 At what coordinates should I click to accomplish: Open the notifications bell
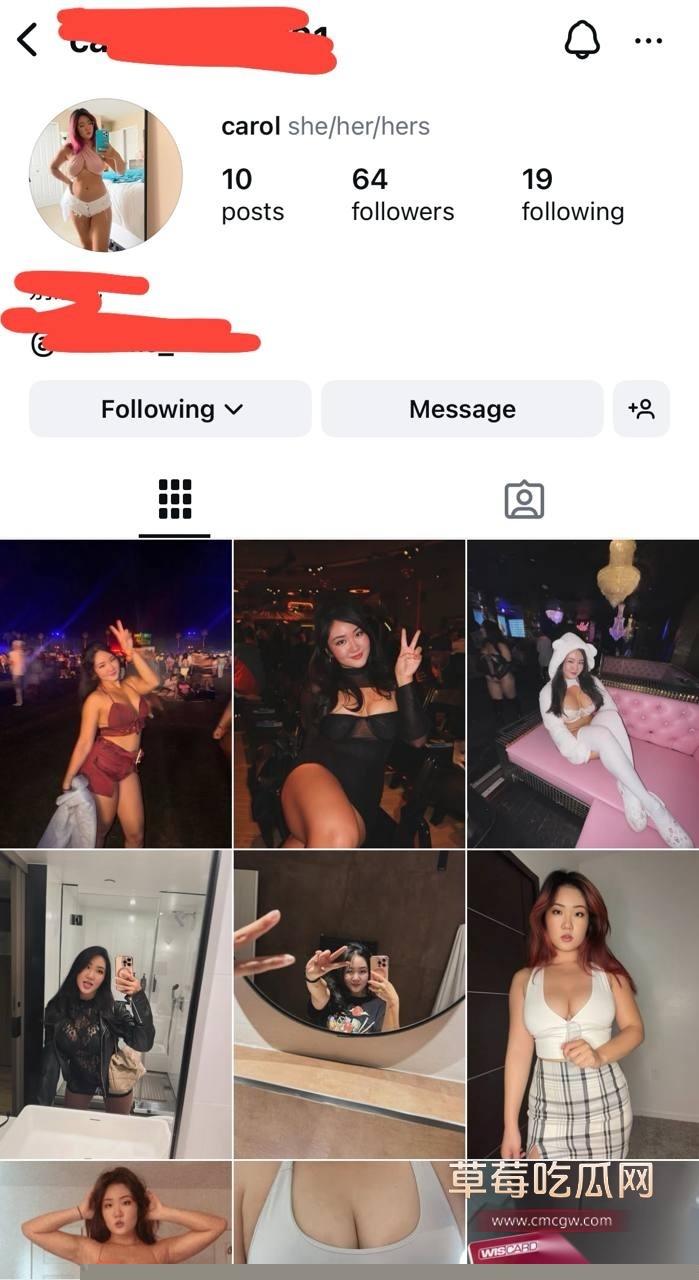coord(582,40)
